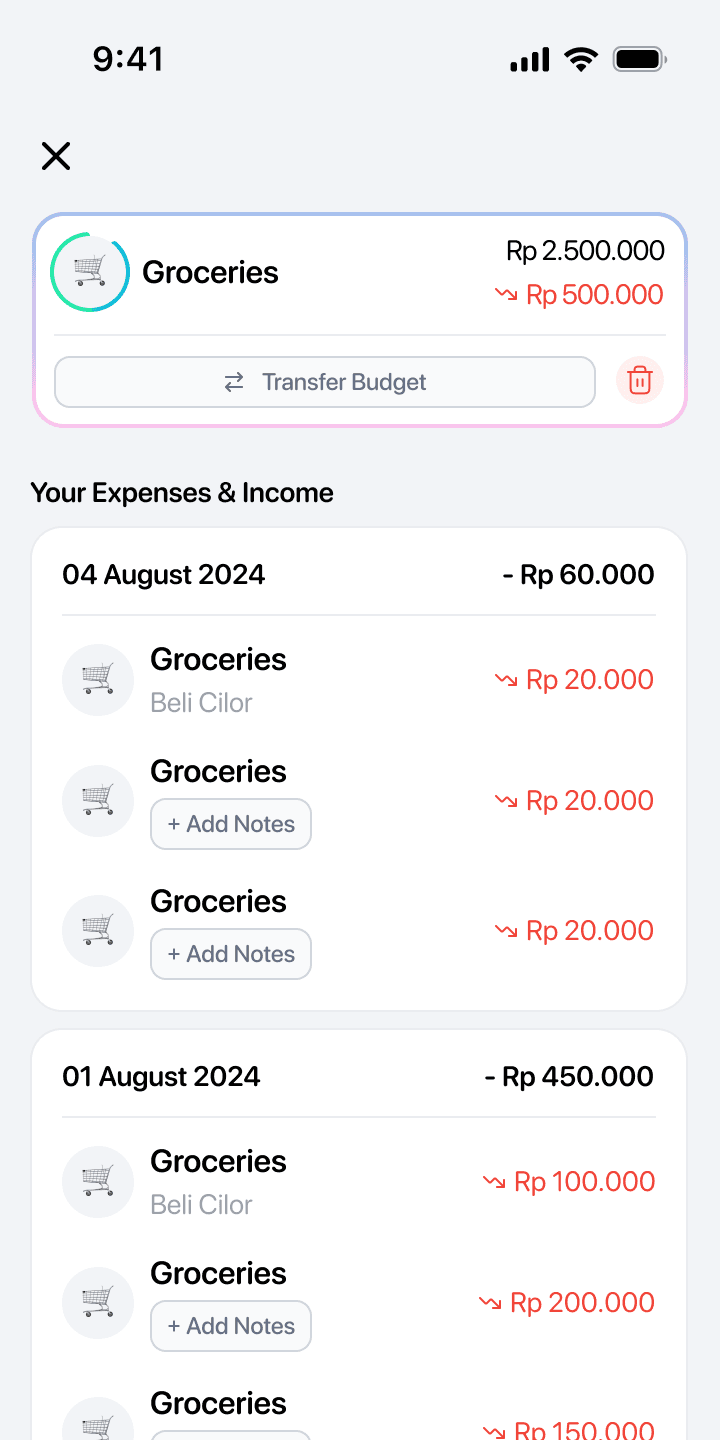Select the Transfer Budget button
This screenshot has height=1440, width=720.
pos(325,382)
